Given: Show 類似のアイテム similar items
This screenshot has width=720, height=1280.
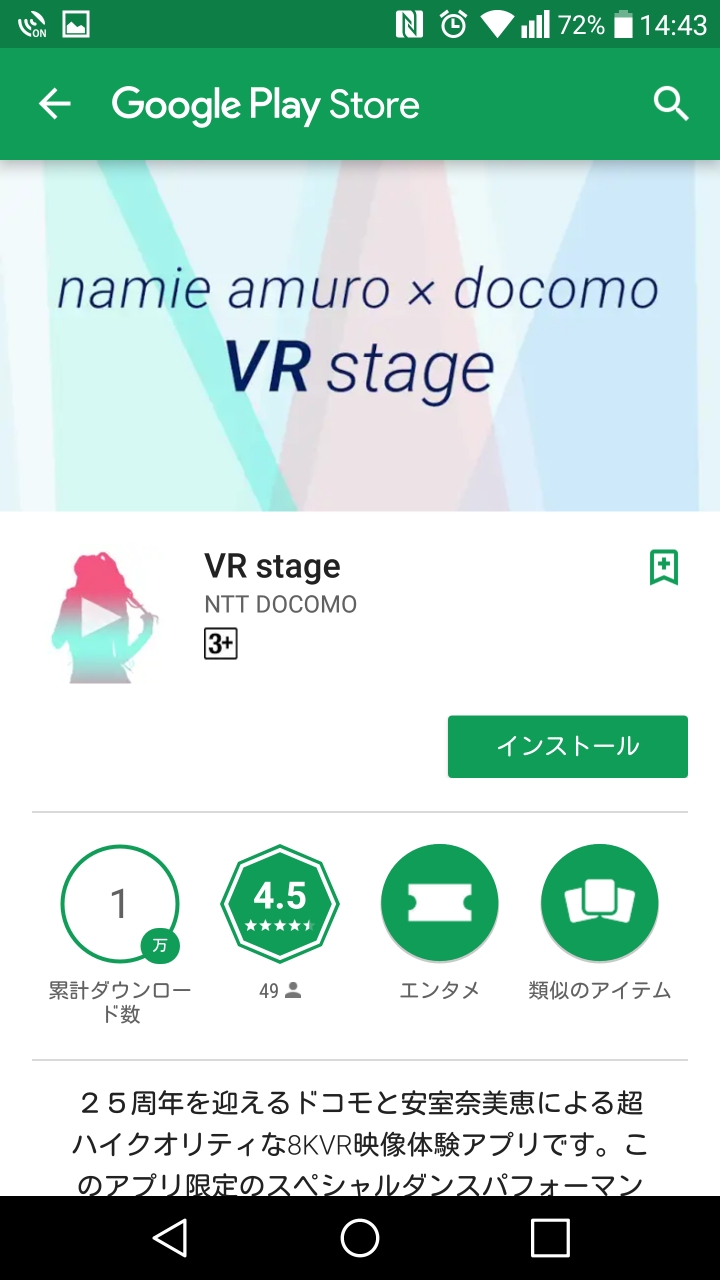Looking at the screenshot, I should tap(599, 903).
